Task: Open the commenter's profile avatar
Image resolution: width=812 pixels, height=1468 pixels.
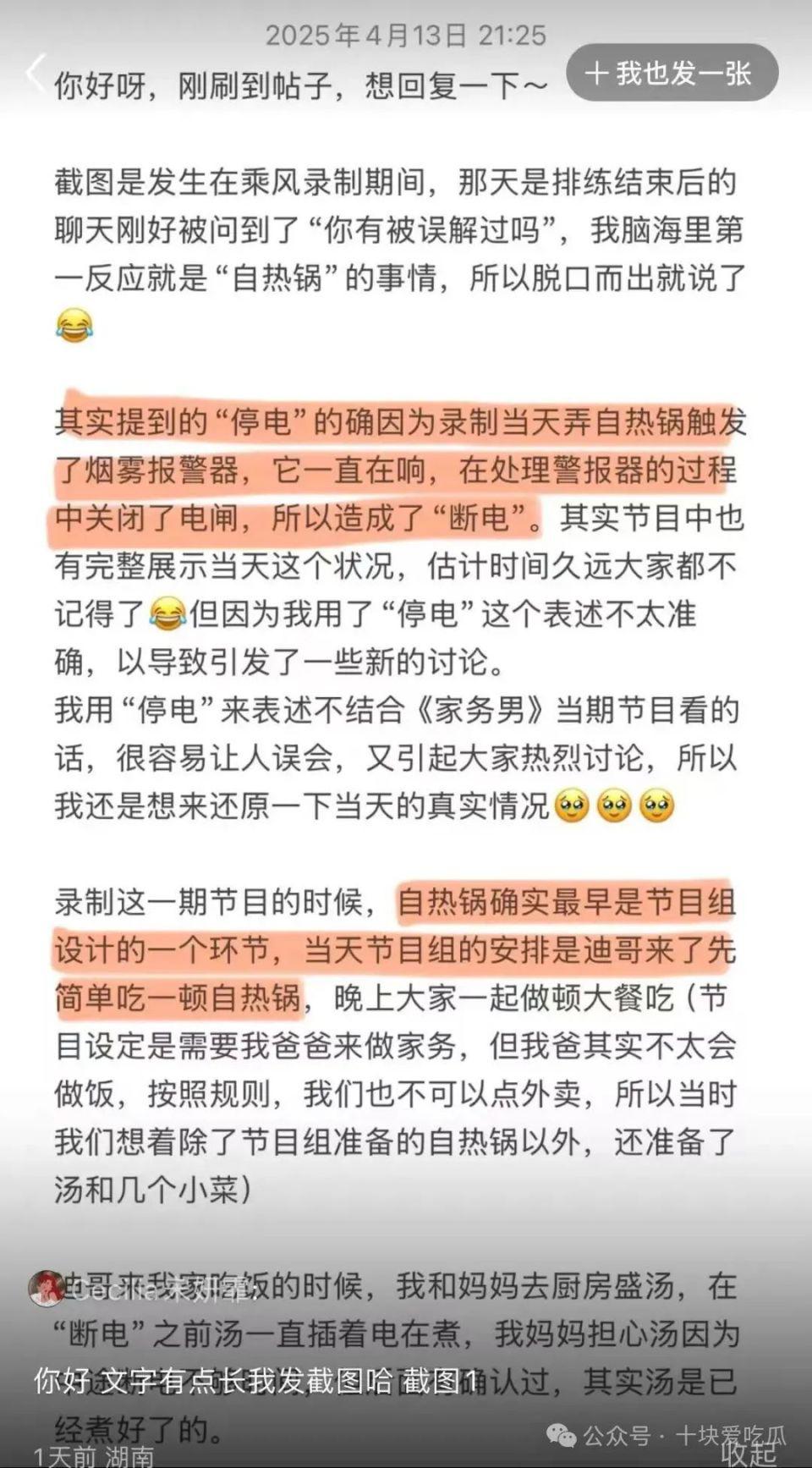Action: [x=47, y=1289]
